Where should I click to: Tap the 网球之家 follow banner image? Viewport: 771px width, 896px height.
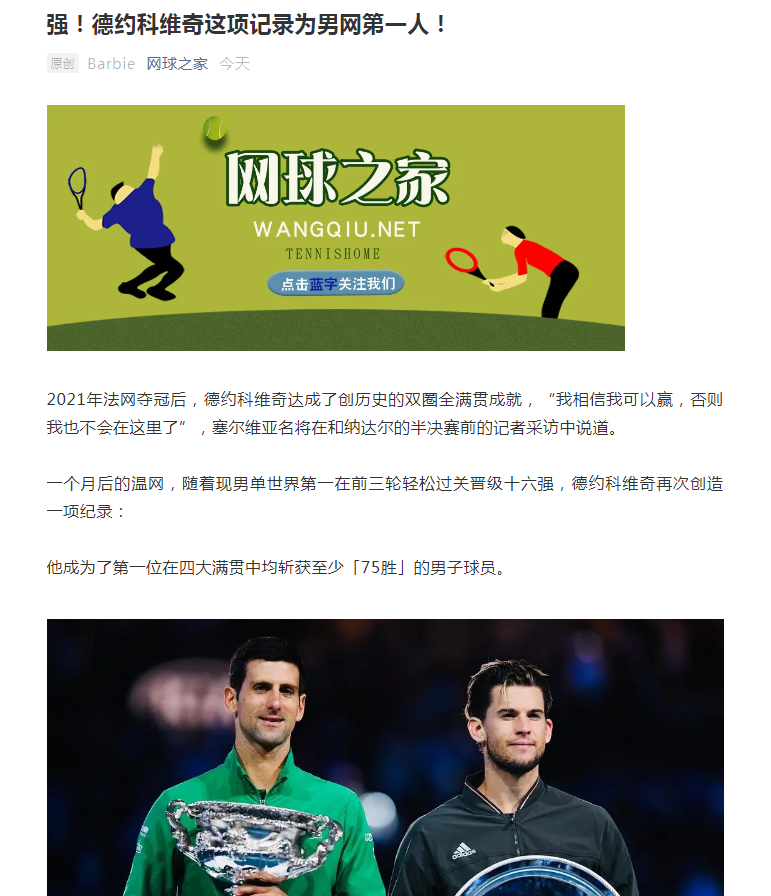[335, 228]
